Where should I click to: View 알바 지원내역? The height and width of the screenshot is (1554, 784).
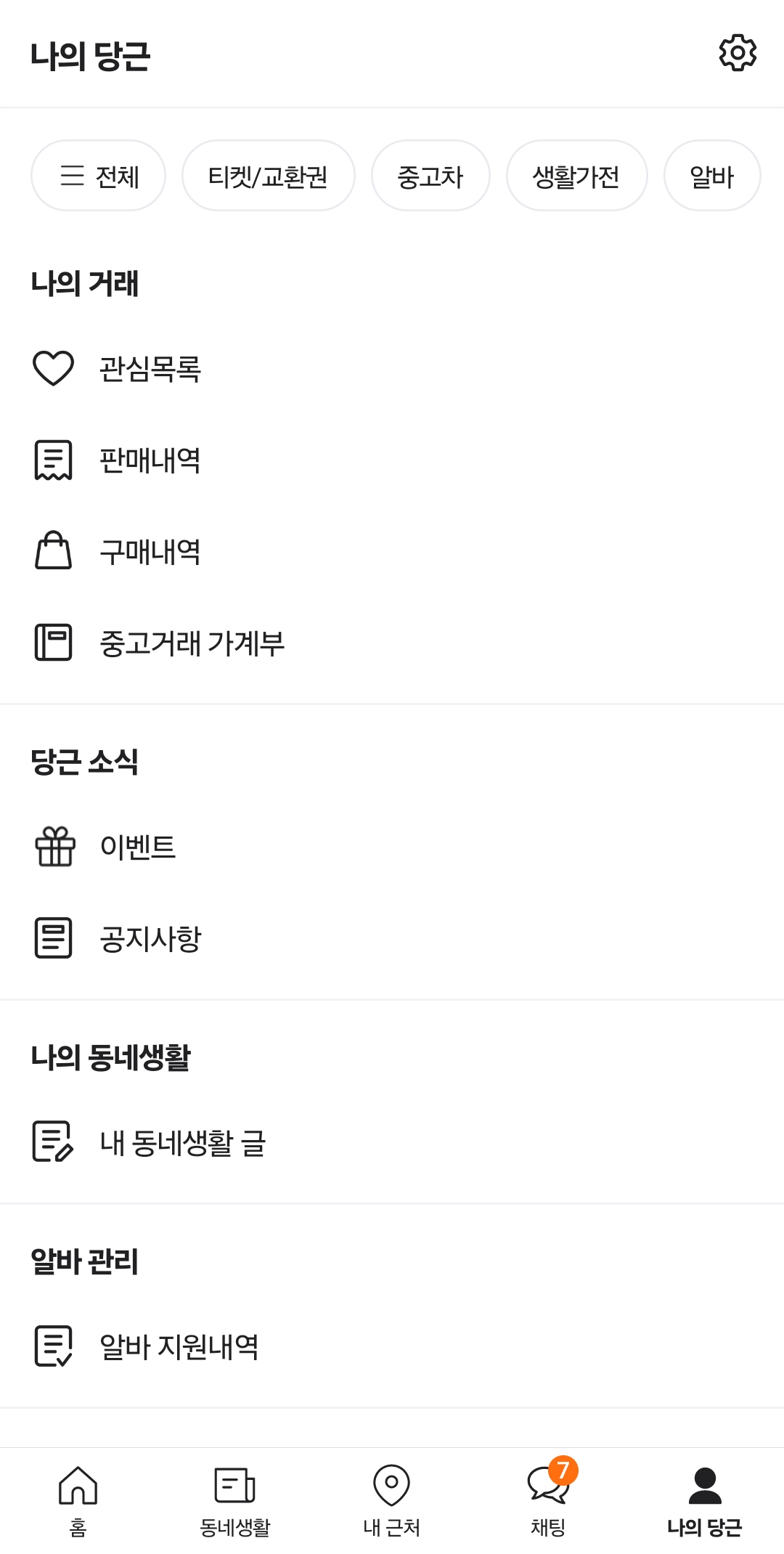[179, 1346]
